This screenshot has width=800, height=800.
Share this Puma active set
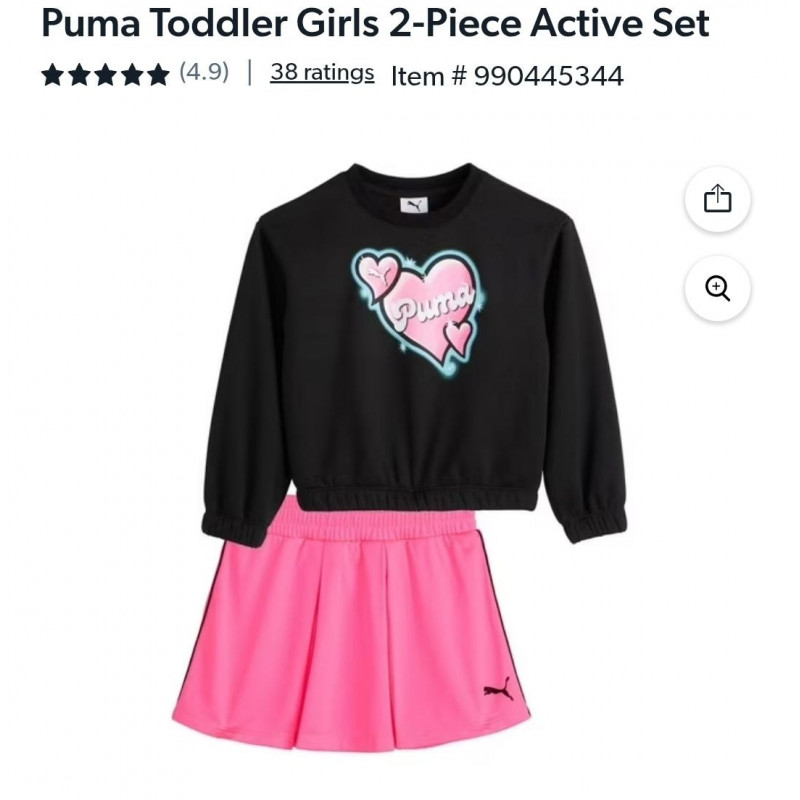coord(717,200)
